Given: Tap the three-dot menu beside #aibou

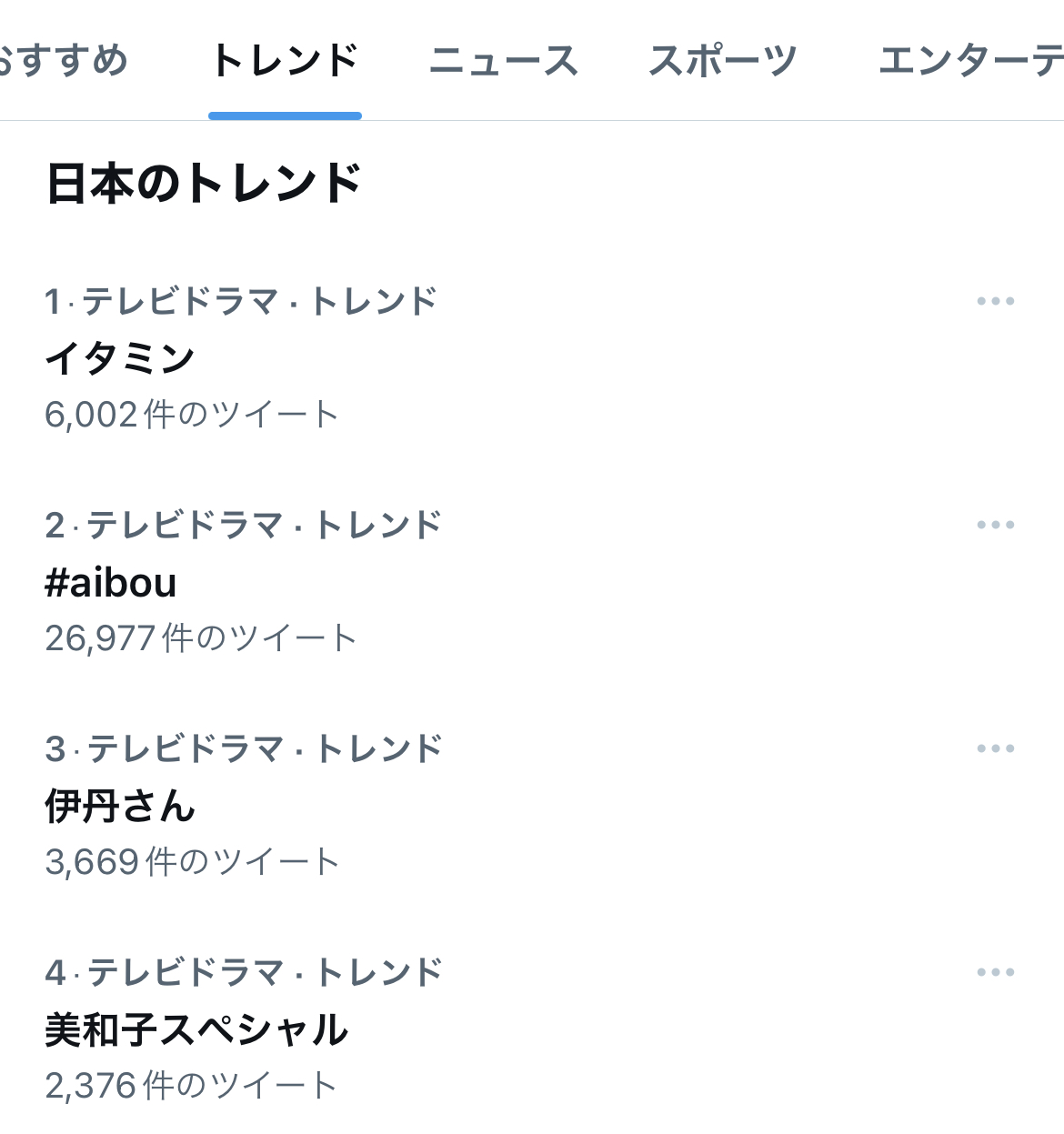Looking at the screenshot, I should [995, 525].
